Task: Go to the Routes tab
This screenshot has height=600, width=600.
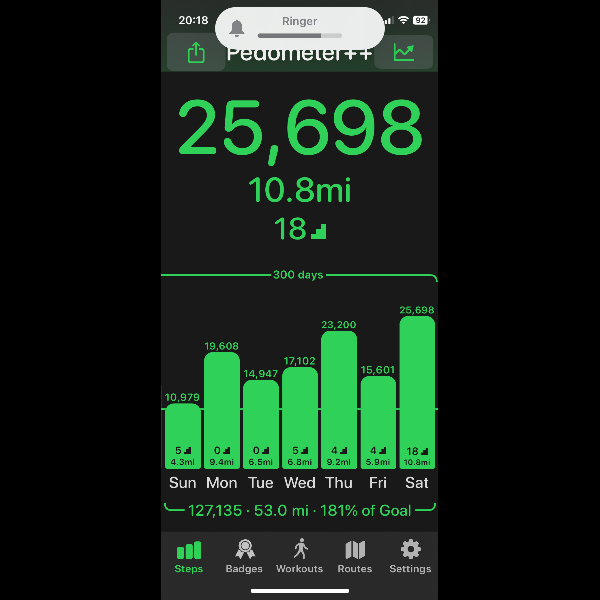Action: pyautogui.click(x=355, y=556)
